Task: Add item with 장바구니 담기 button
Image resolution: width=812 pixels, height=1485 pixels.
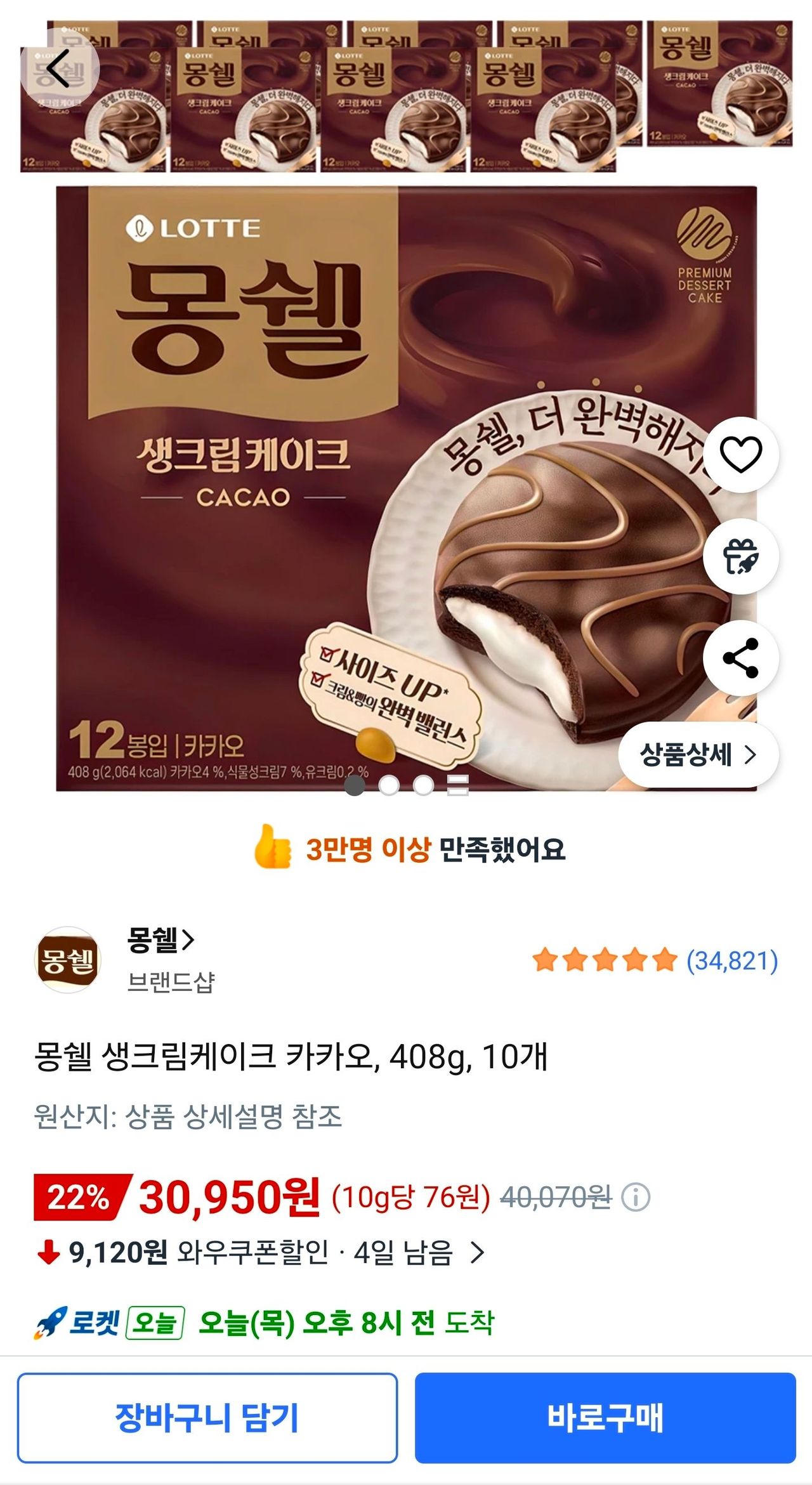Action: (x=207, y=1418)
